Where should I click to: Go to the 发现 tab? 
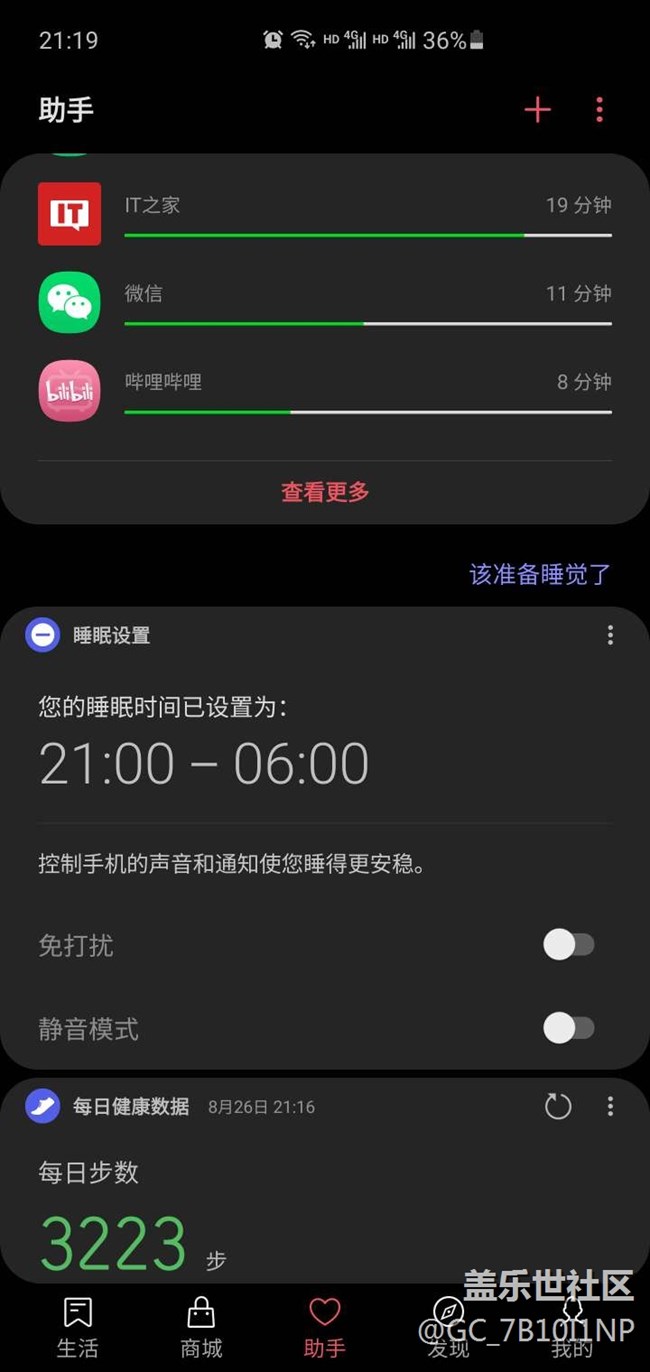[x=448, y=1327]
